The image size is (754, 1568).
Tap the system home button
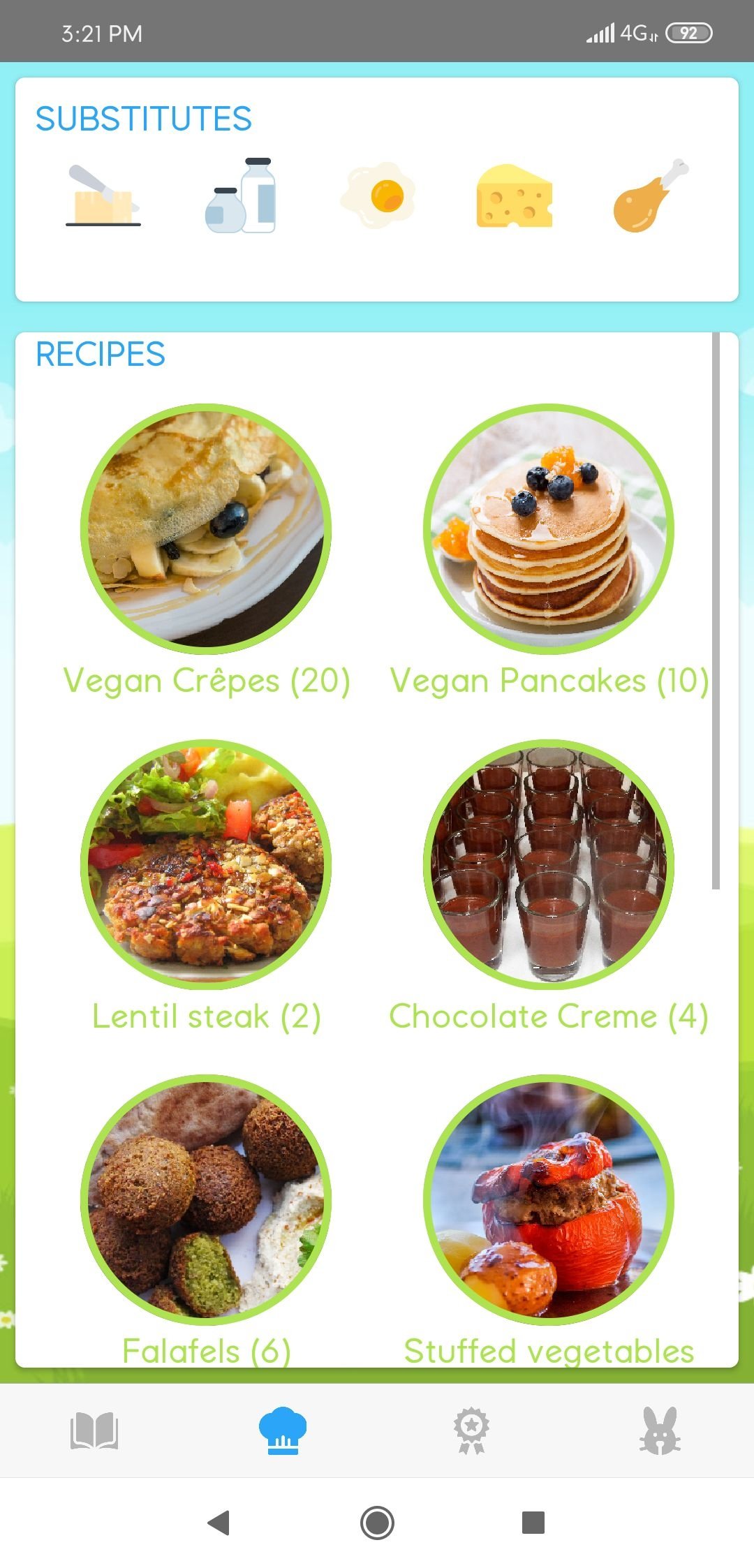pyautogui.click(x=377, y=1523)
